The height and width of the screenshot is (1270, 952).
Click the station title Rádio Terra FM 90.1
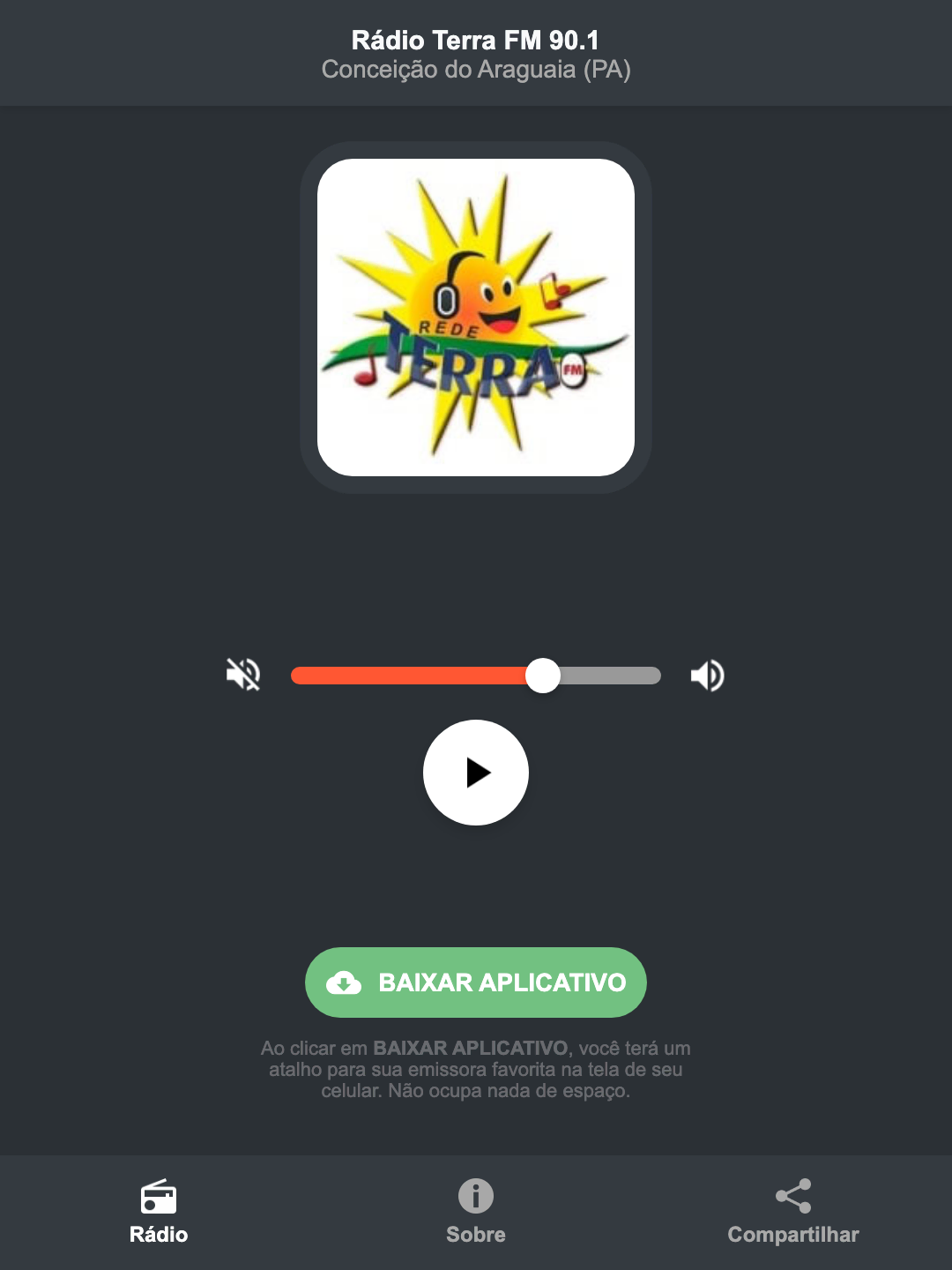[475, 39]
